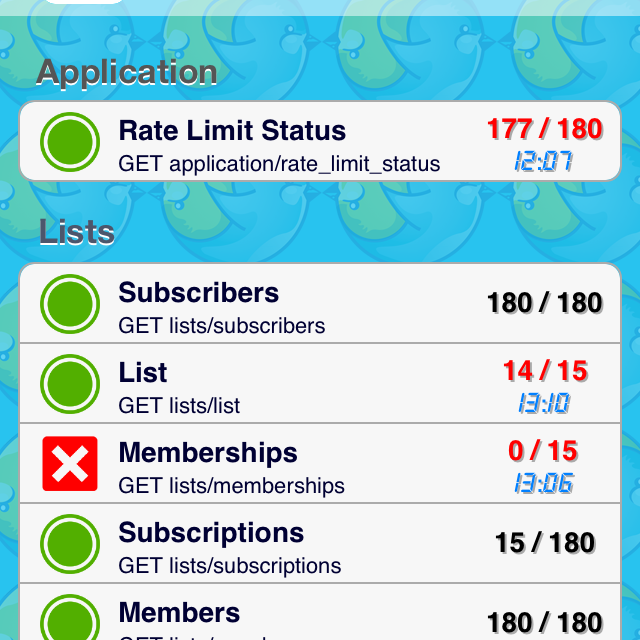Tap the Memberships endpoint row
Screen dimensions: 640x640
tap(320, 463)
